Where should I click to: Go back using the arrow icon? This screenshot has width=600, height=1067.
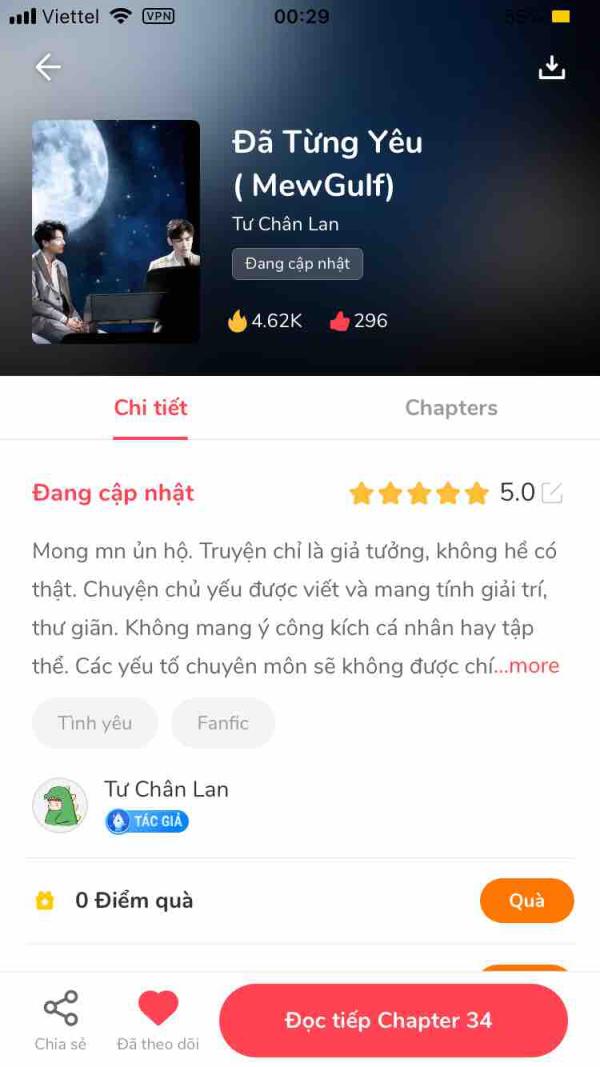pyautogui.click(x=48, y=67)
